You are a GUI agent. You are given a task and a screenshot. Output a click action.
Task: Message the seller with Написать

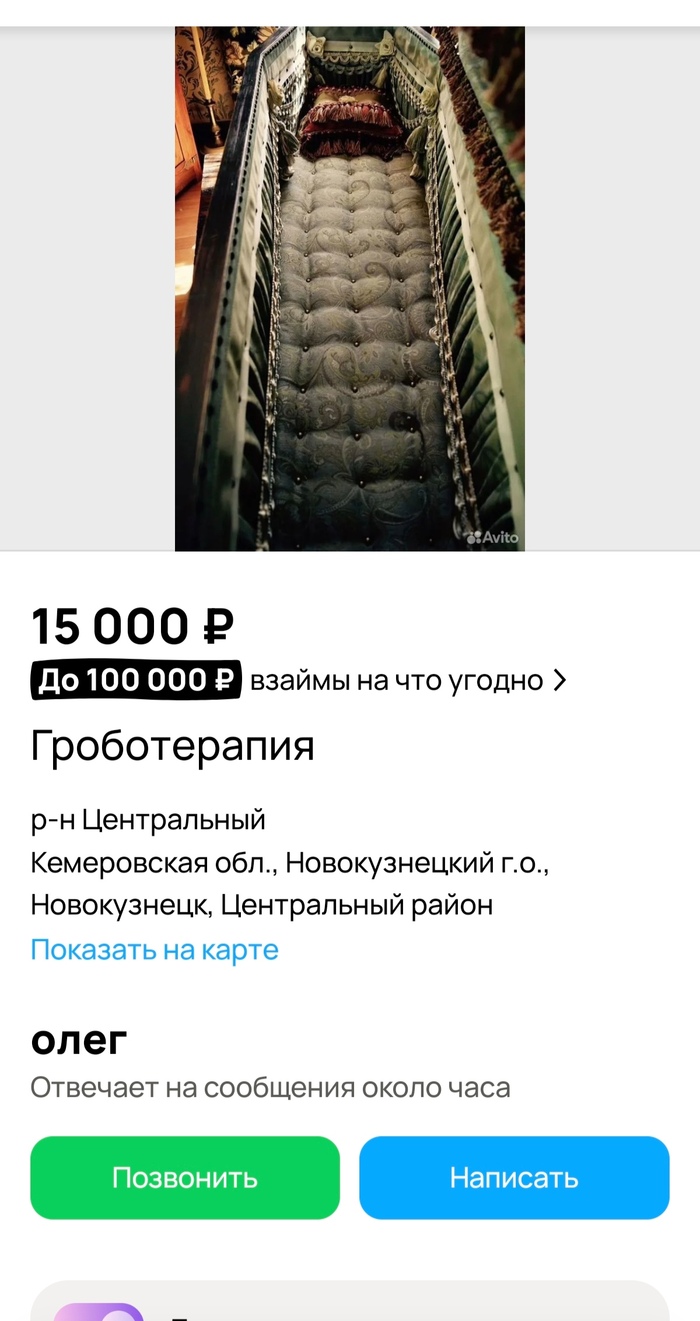coord(513,1177)
